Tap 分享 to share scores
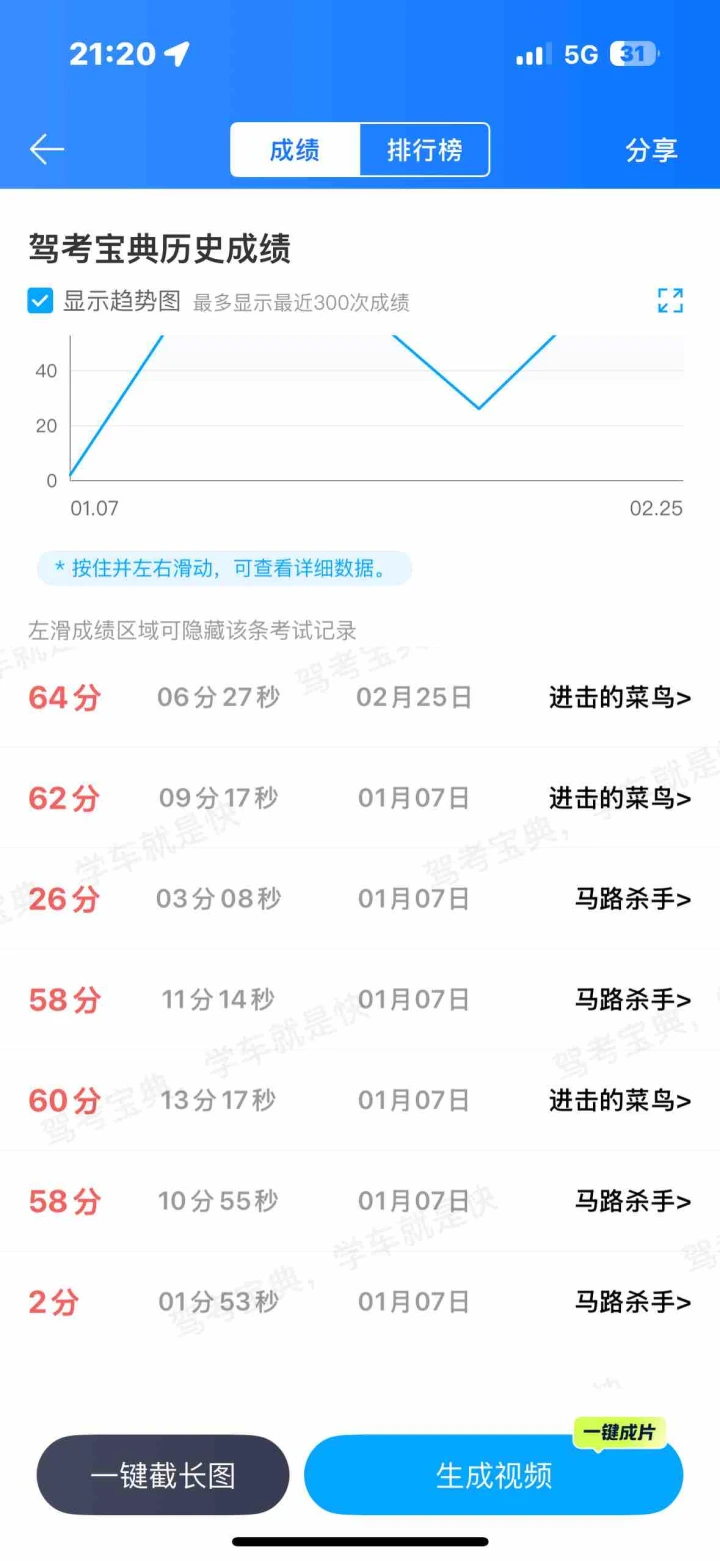The image size is (720, 1561). (651, 150)
